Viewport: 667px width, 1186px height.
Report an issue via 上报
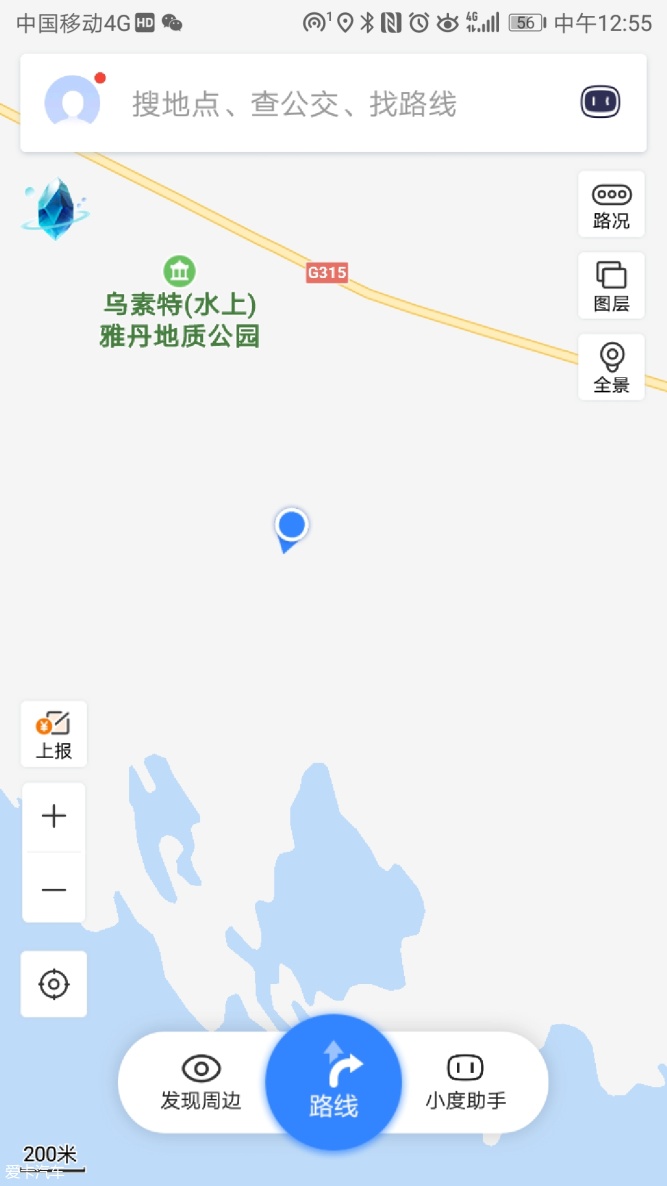pyautogui.click(x=54, y=735)
